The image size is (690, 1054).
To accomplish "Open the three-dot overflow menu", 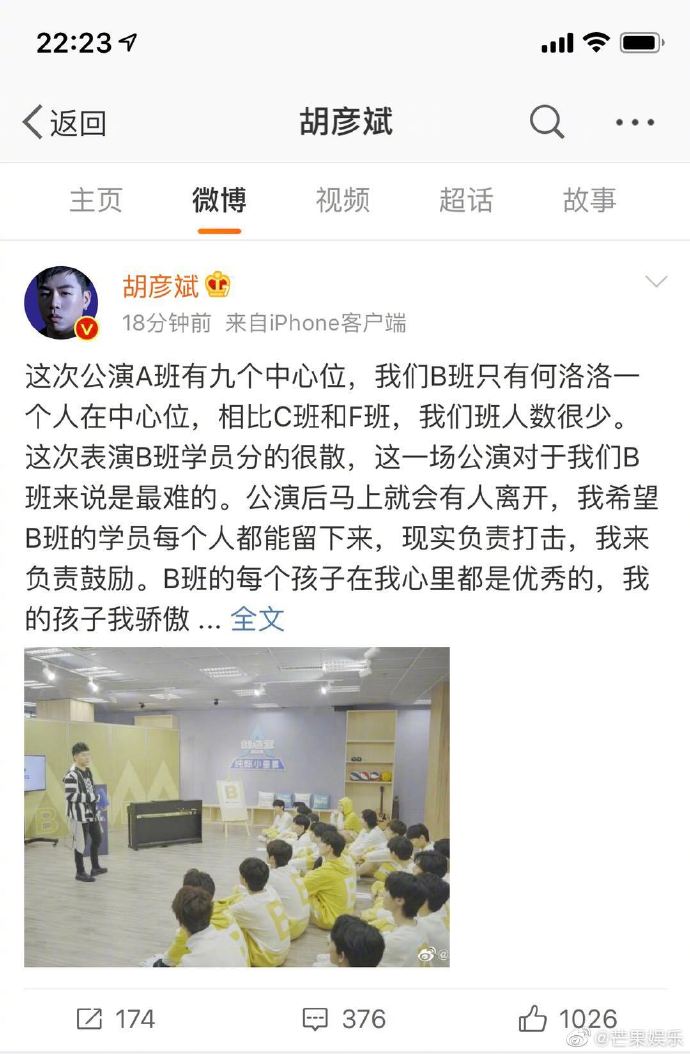I will coord(635,123).
